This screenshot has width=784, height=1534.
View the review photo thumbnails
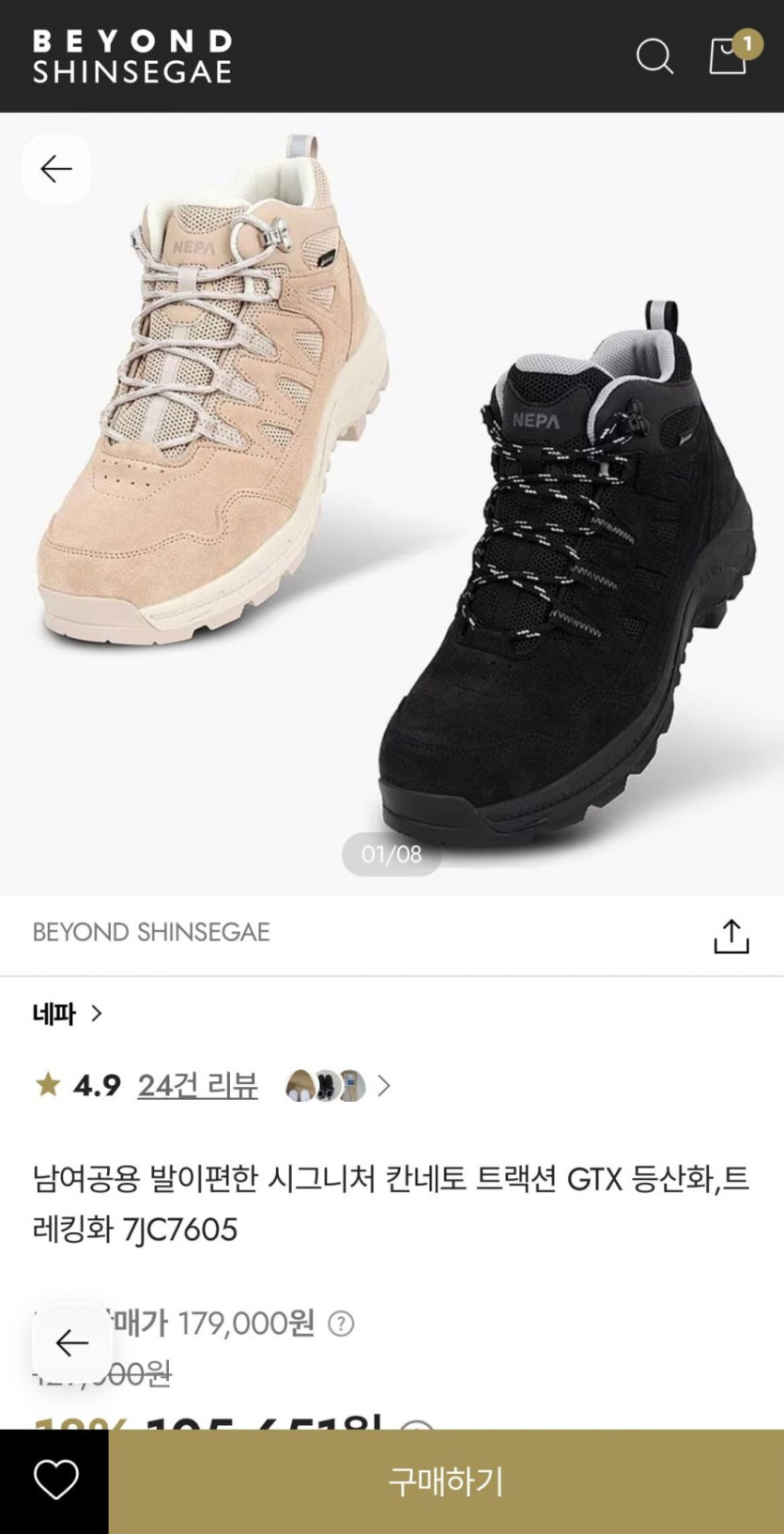point(325,1086)
